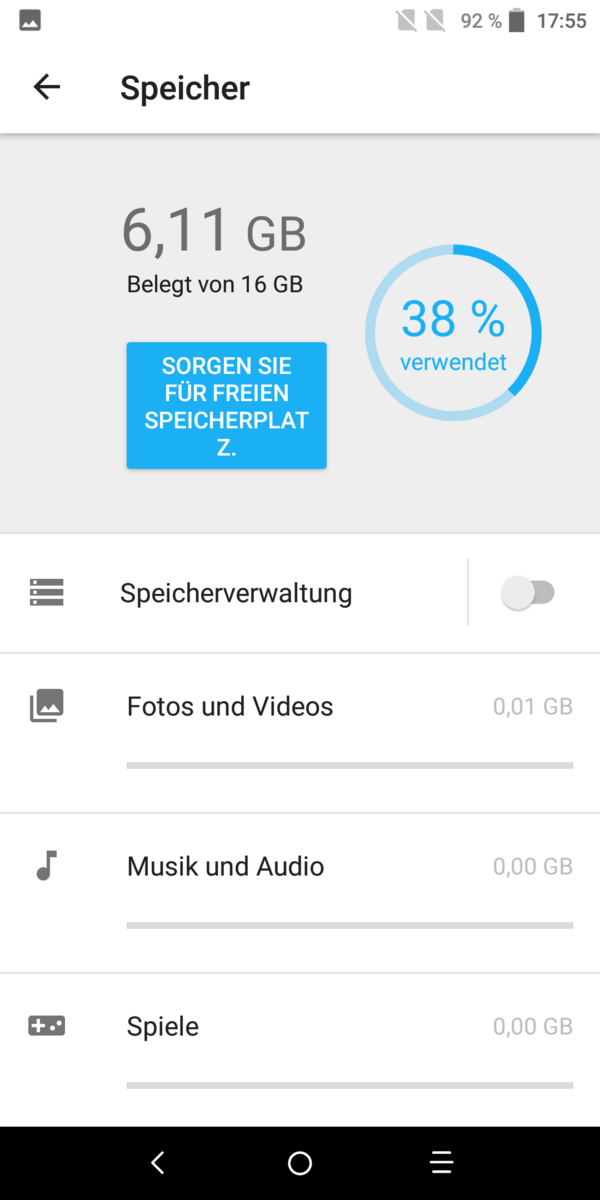The image size is (600, 1200).
Task: Open Fotos und Videos storage details
Action: pos(300,730)
